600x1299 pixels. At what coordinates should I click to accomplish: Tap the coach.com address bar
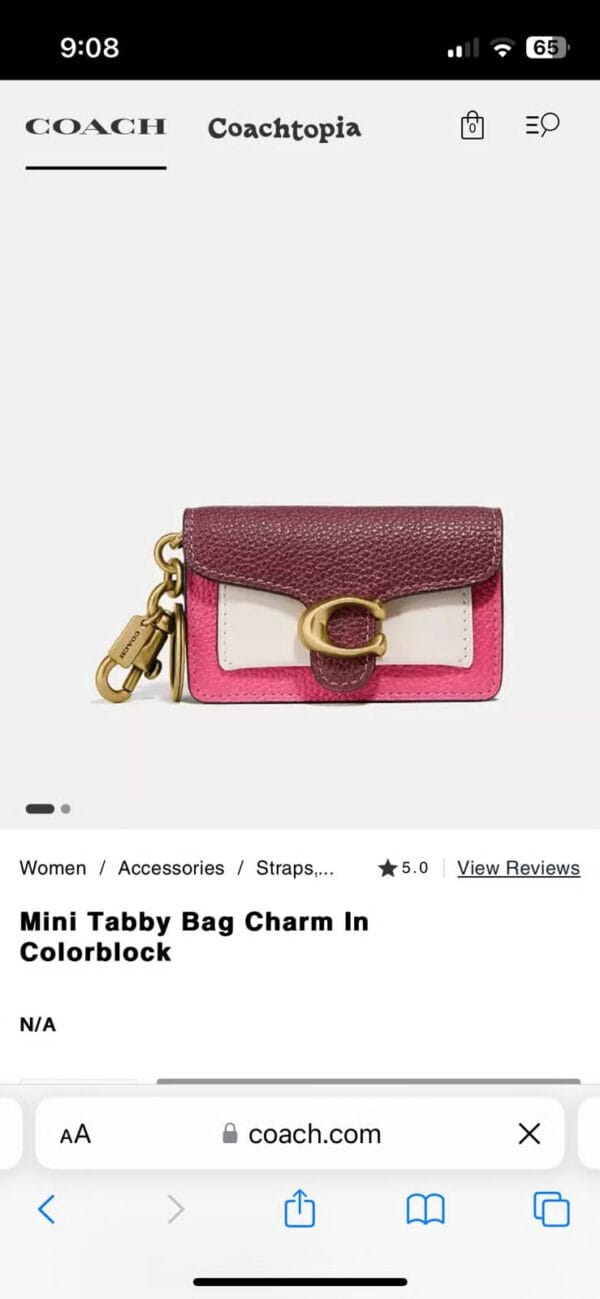300,1133
